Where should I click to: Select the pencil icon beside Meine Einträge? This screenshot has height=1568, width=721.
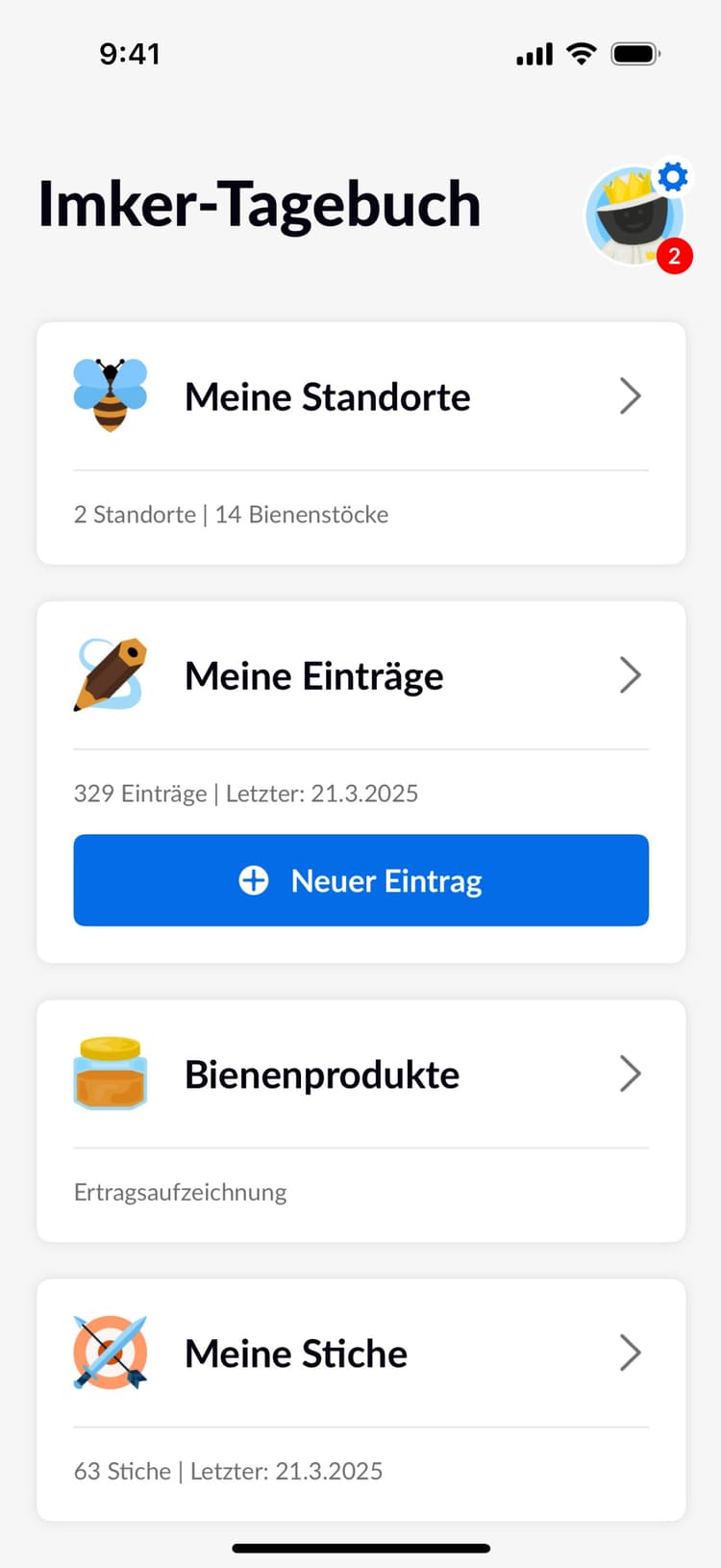tap(108, 674)
